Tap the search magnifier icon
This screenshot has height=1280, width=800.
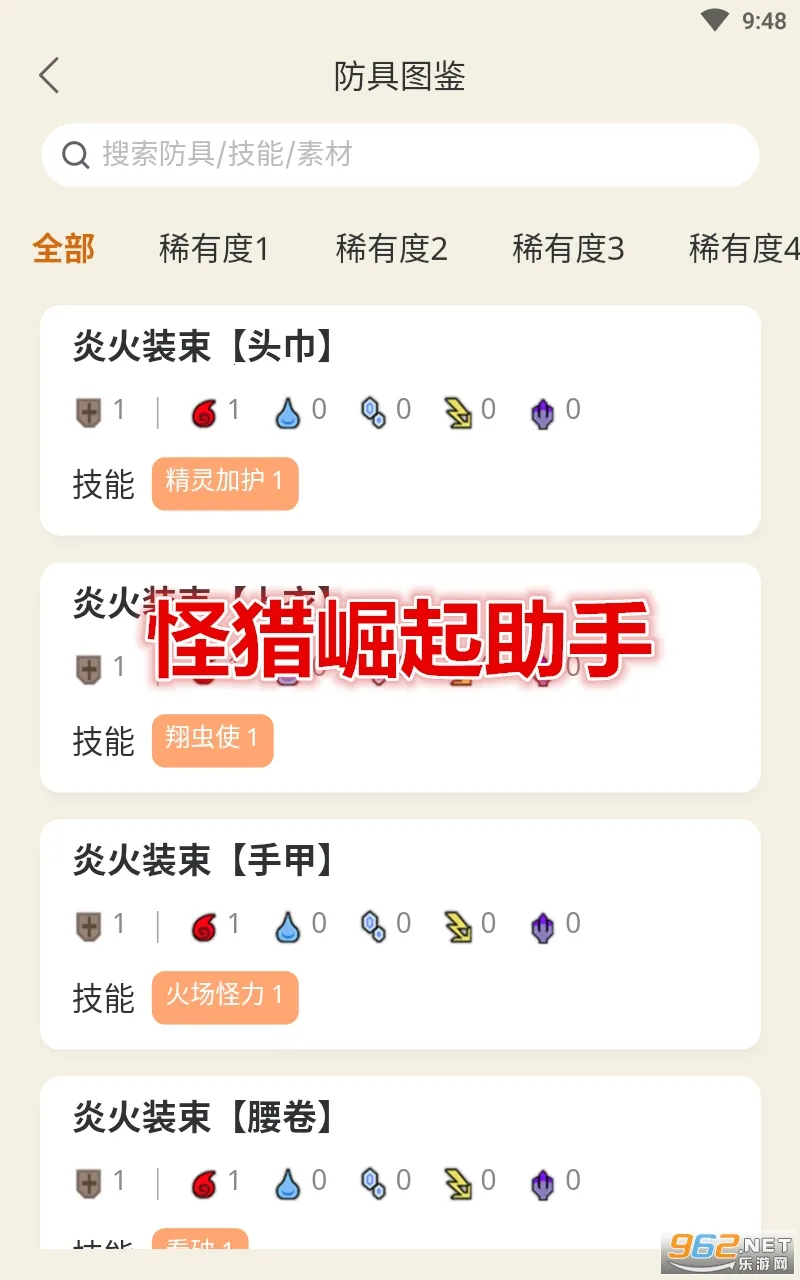click(76, 155)
